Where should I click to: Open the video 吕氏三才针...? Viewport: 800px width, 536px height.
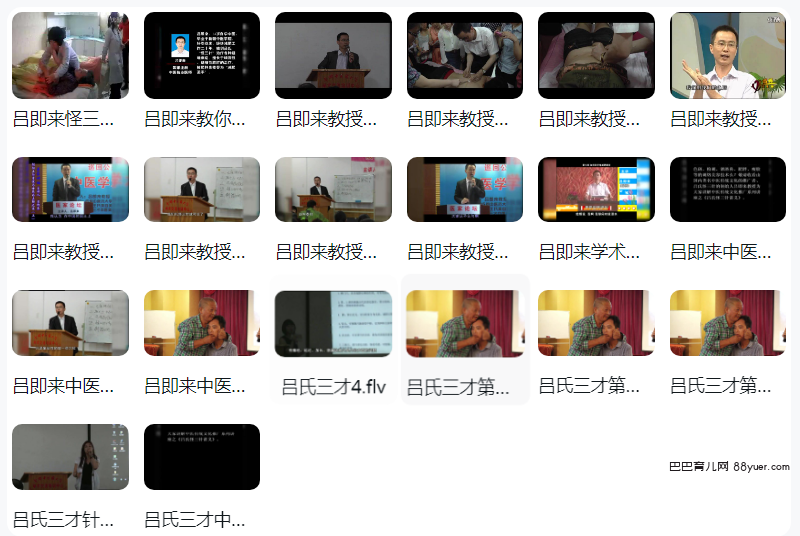(x=70, y=457)
